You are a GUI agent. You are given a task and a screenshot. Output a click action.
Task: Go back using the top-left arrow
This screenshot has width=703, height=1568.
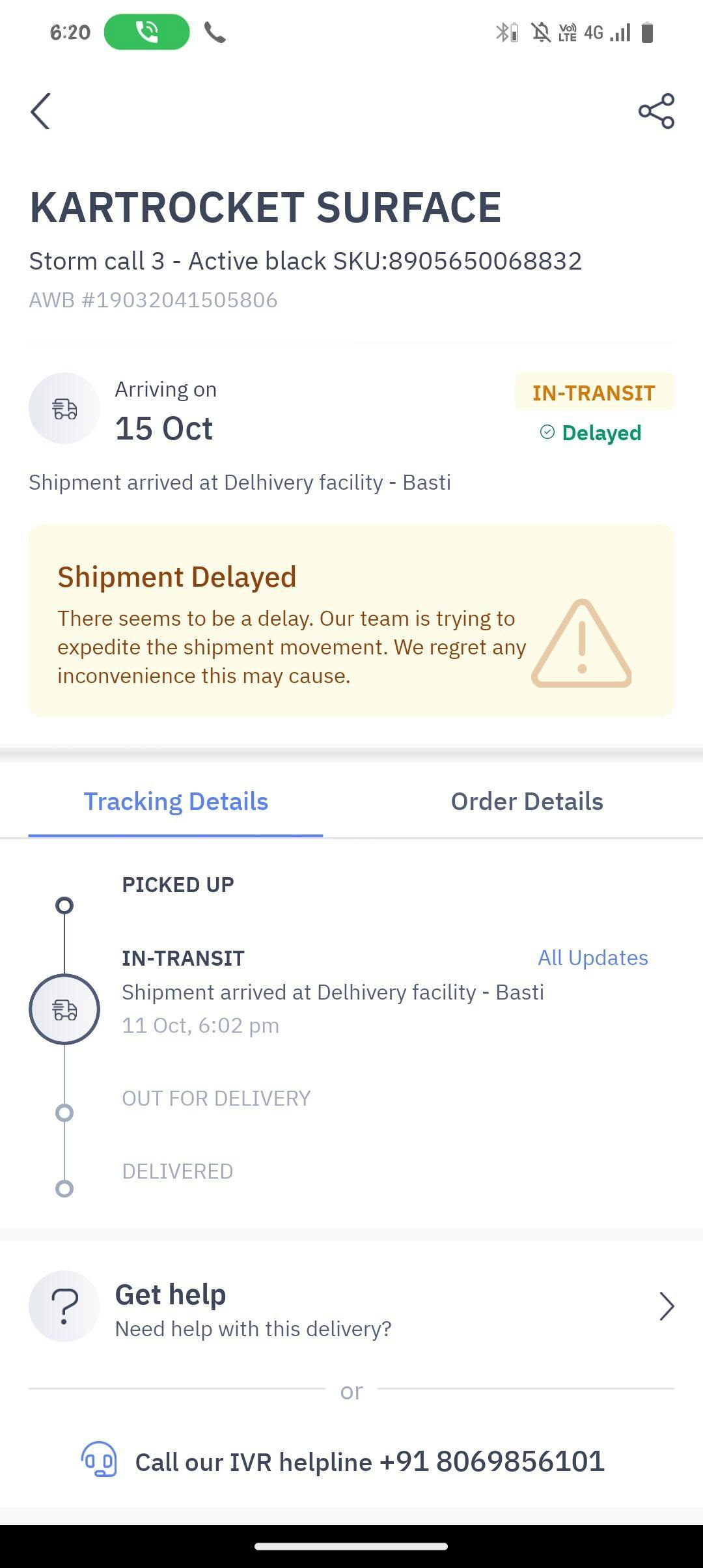40,111
